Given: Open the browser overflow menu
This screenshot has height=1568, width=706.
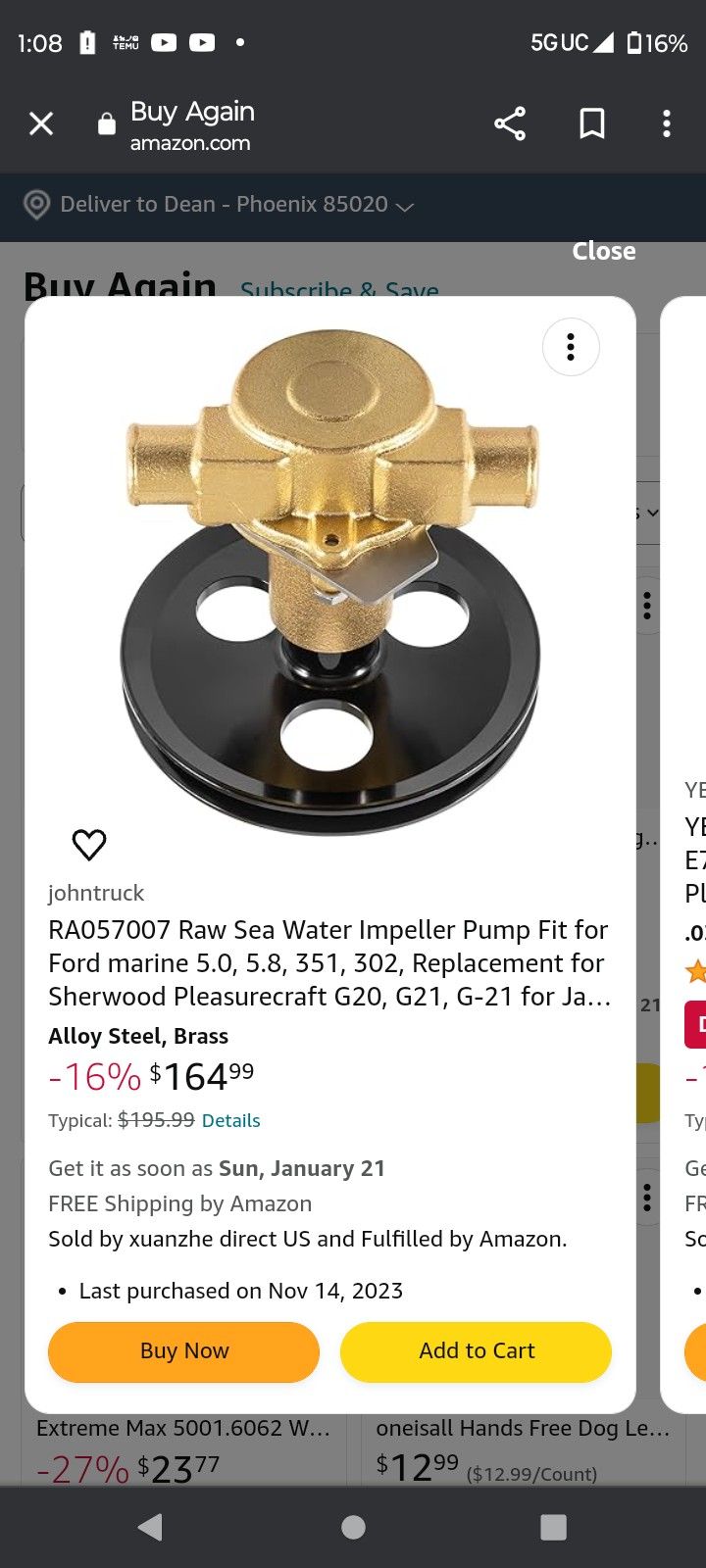Looking at the screenshot, I should tap(667, 123).
